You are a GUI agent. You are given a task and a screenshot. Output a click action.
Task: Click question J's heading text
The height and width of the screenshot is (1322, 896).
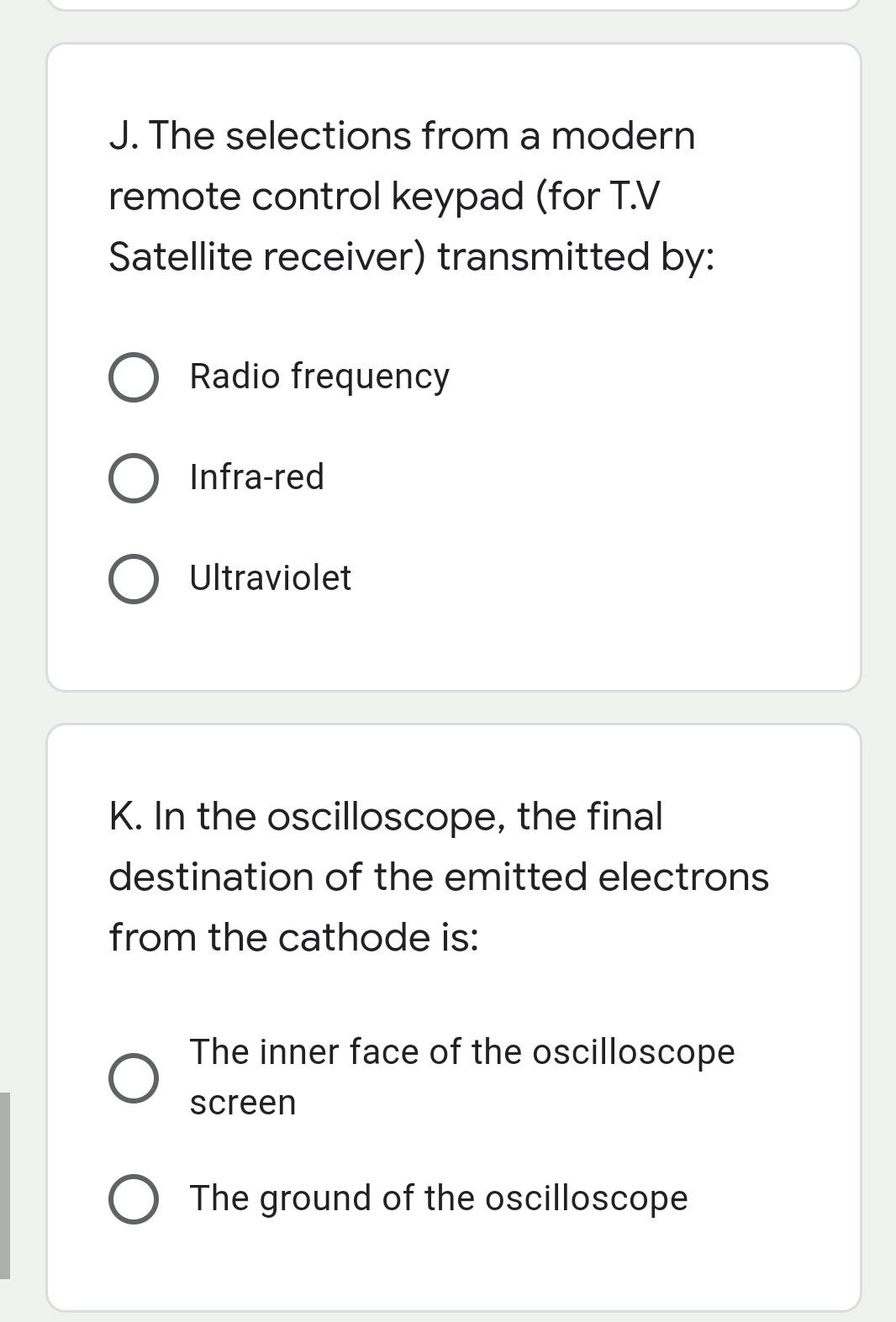point(412,195)
